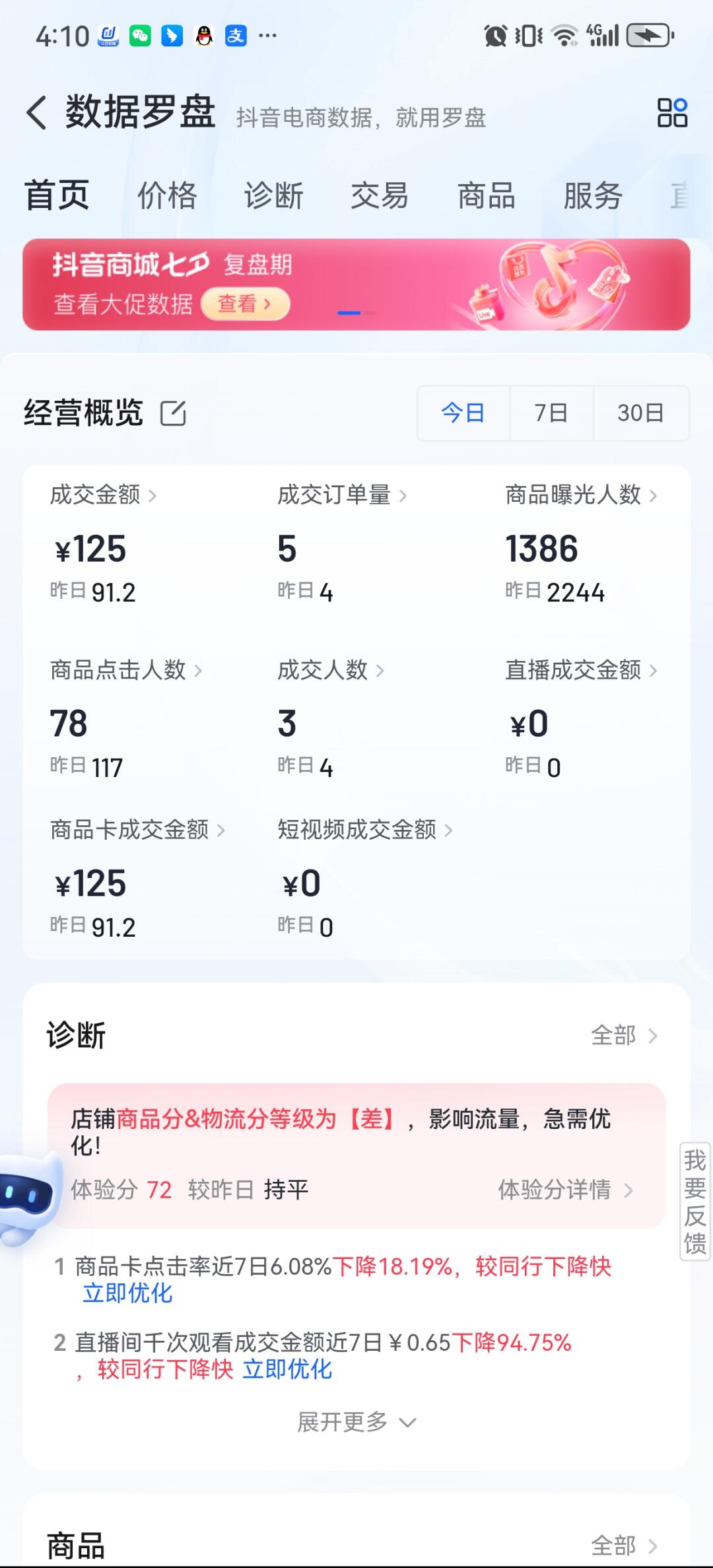The image size is (713, 1568).
Task: Open the 交易 tab
Action: [380, 195]
